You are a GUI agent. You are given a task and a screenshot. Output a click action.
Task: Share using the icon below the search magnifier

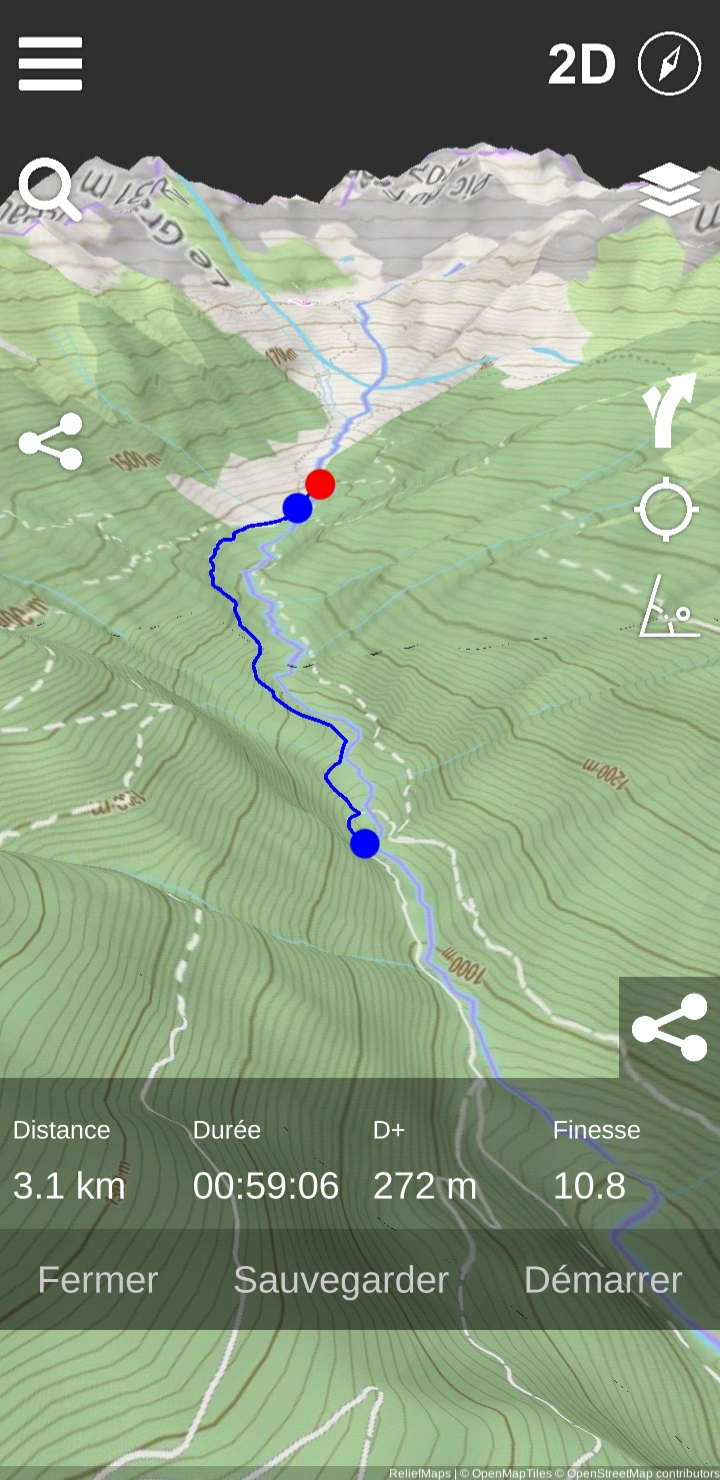(x=50, y=442)
